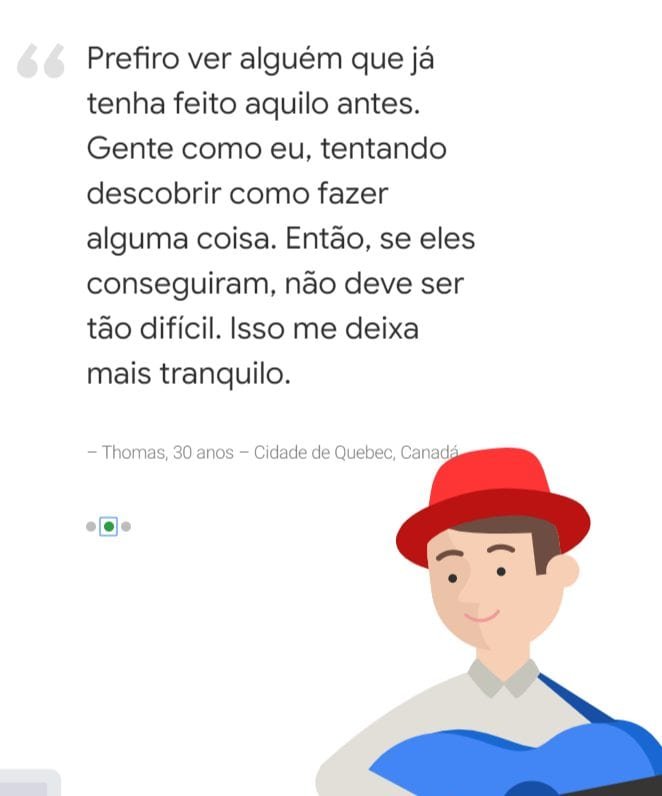Go to the first quote carousel dot

tap(91, 526)
